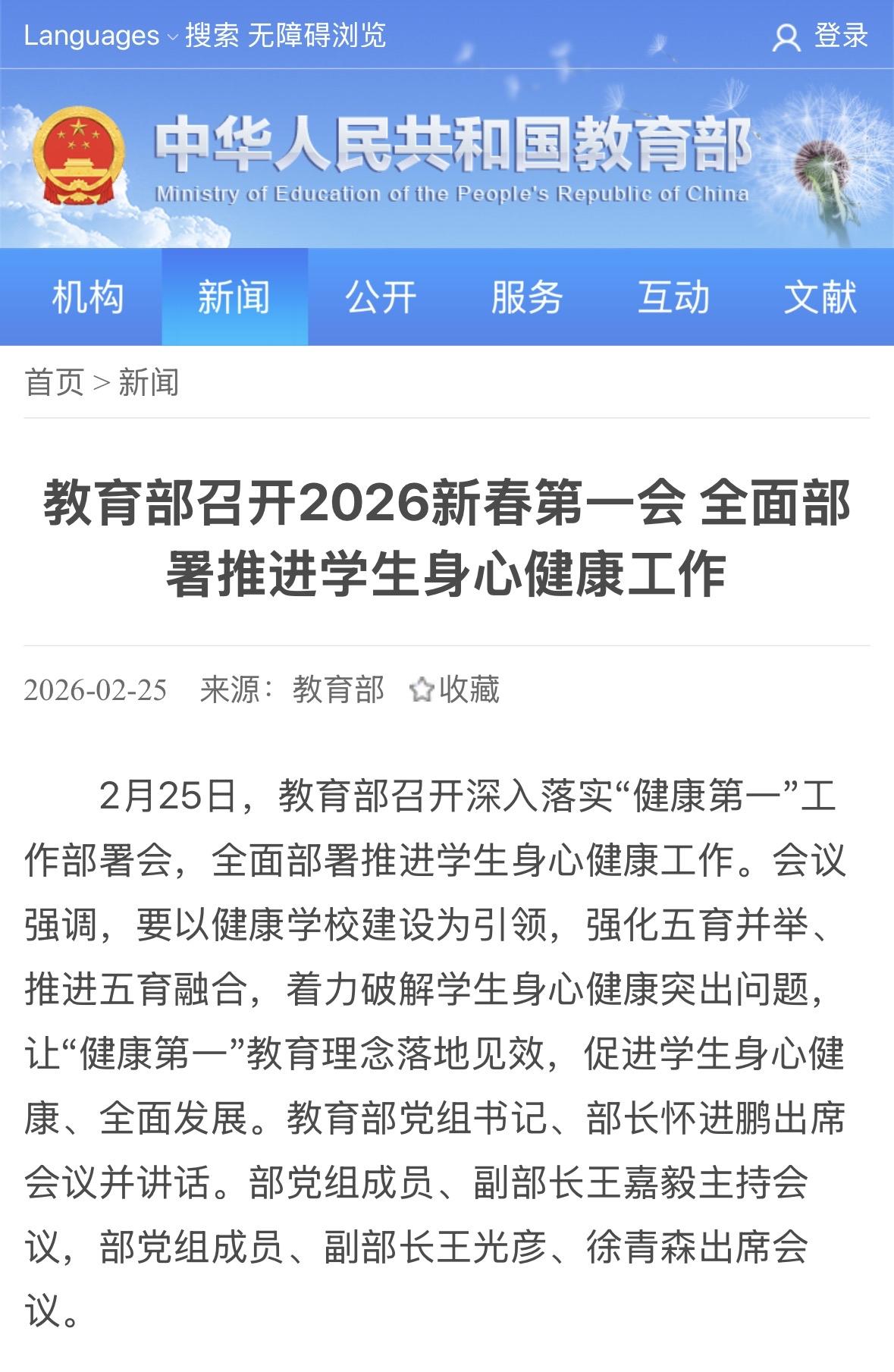The image size is (894, 1372).
Task: Click the dandelion image in the header
Action: click(827, 163)
